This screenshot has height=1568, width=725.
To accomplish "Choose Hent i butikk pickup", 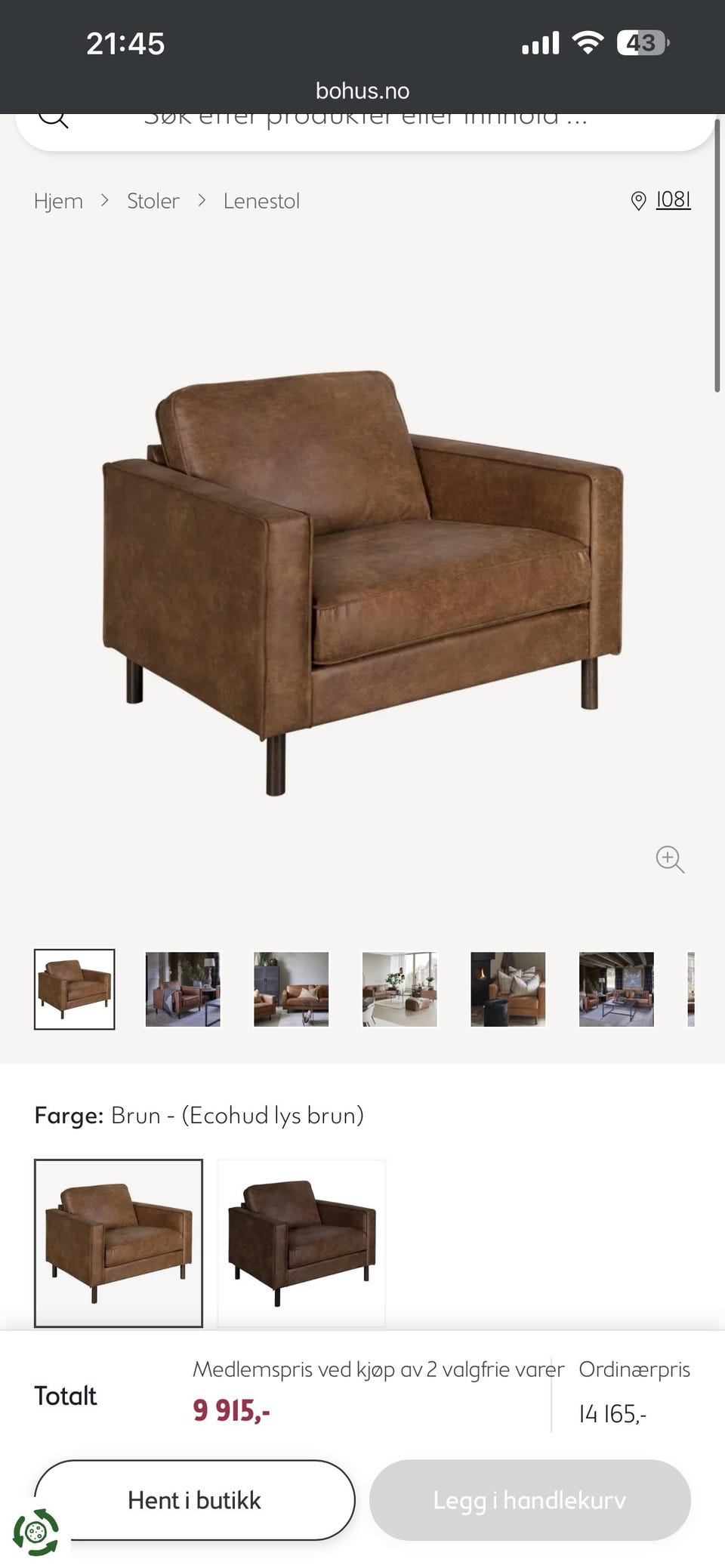I will tap(195, 1500).
